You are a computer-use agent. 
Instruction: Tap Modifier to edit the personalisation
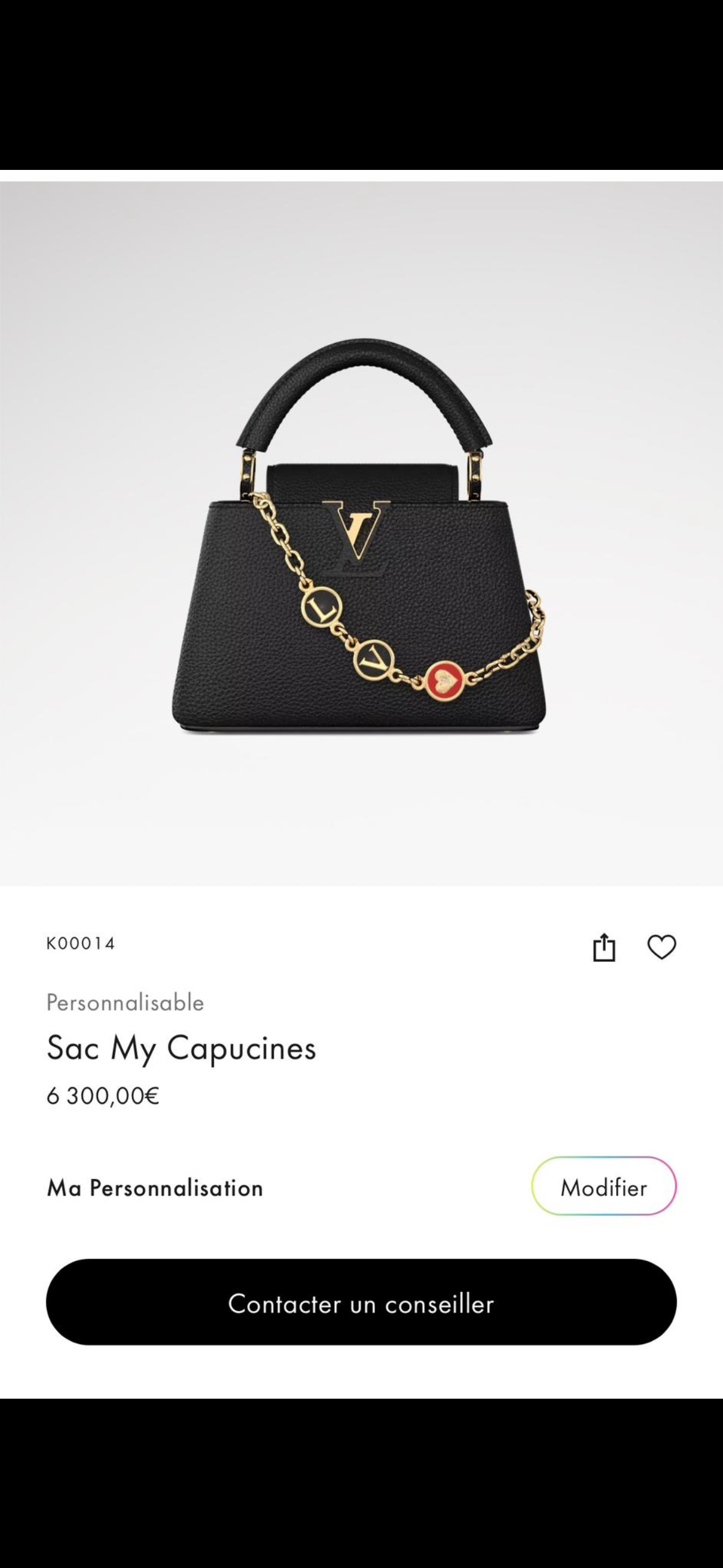(603, 1188)
